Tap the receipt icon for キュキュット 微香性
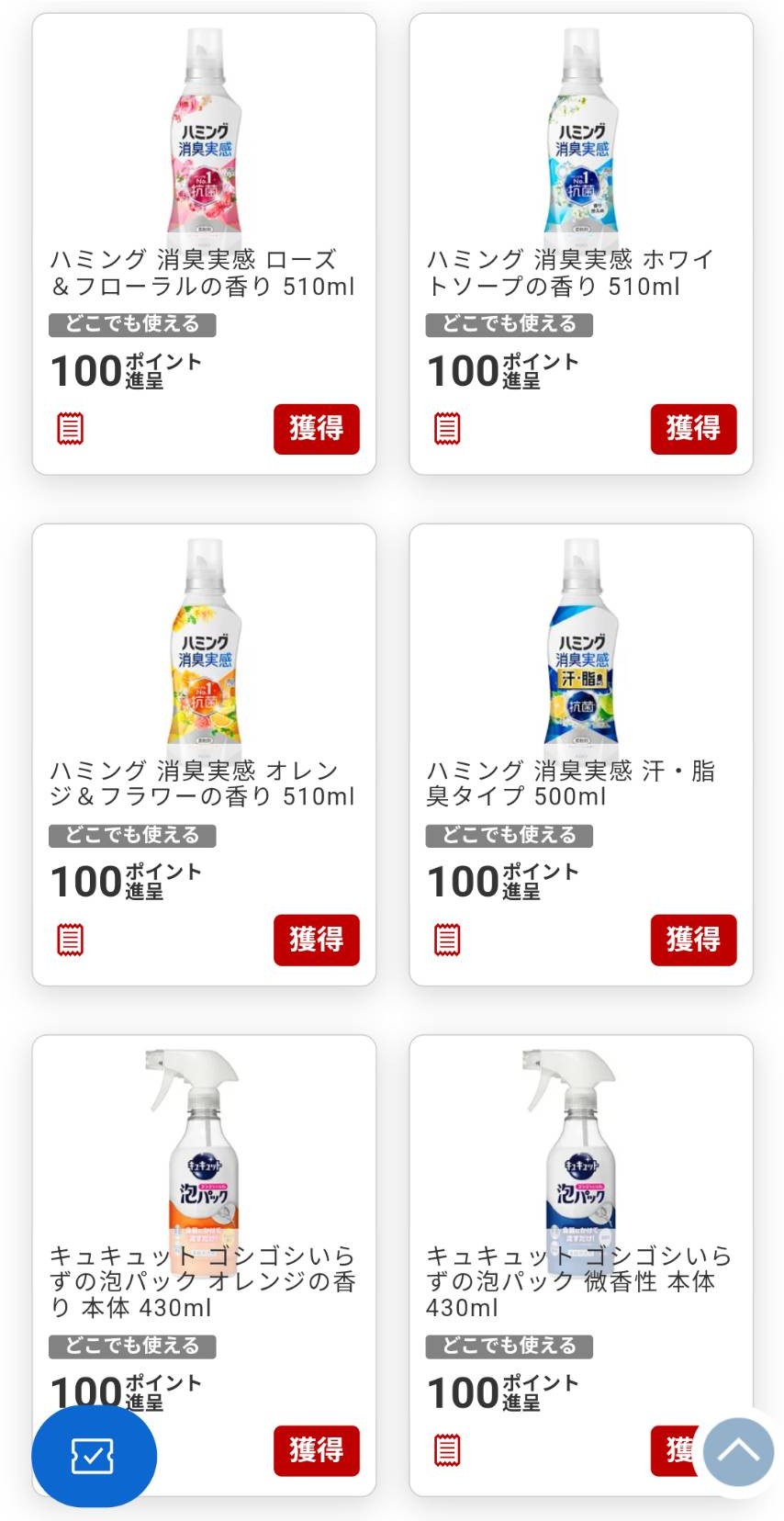This screenshot has width=784, height=1521. click(447, 1450)
